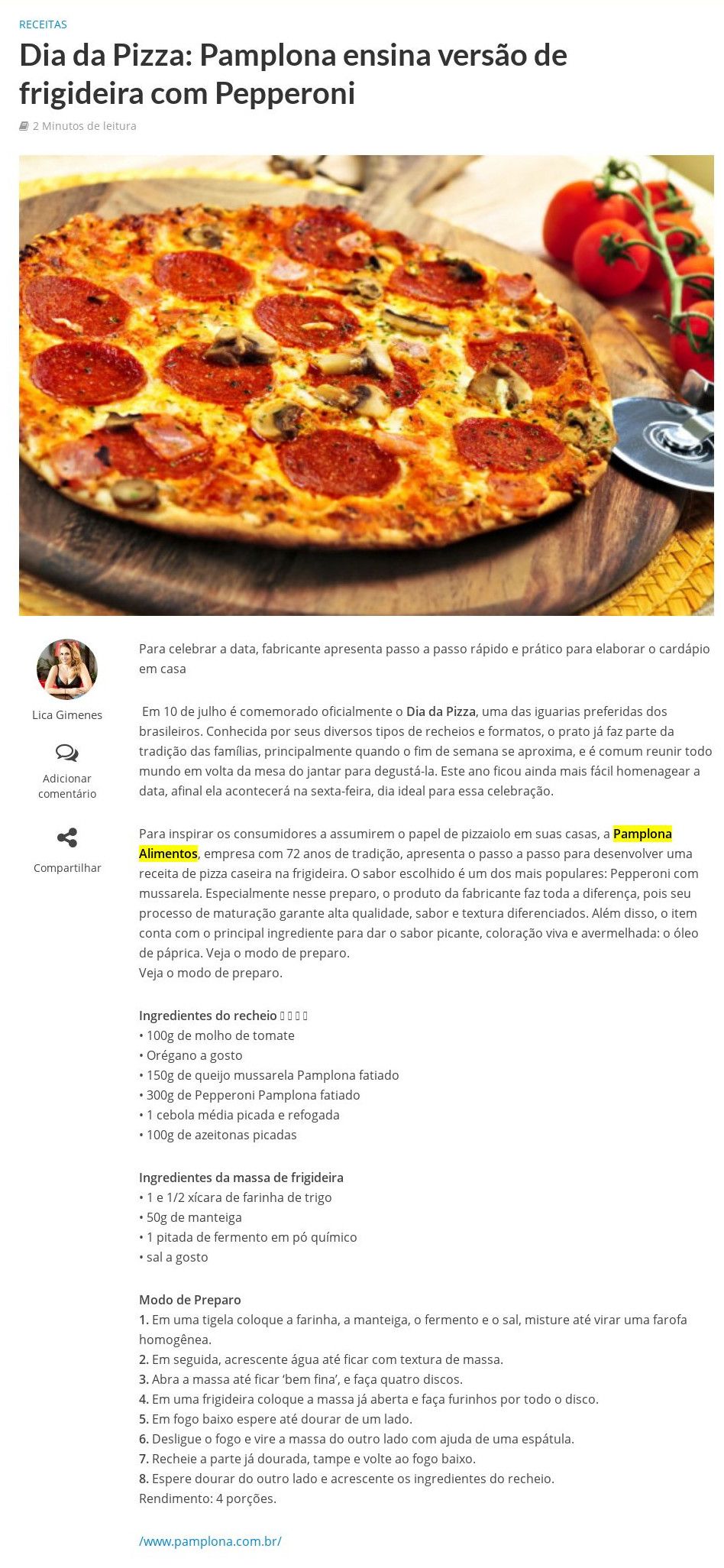The height and width of the screenshot is (1568, 724).
Task: View author Lica Gimenes' profile
Action: 67,714
